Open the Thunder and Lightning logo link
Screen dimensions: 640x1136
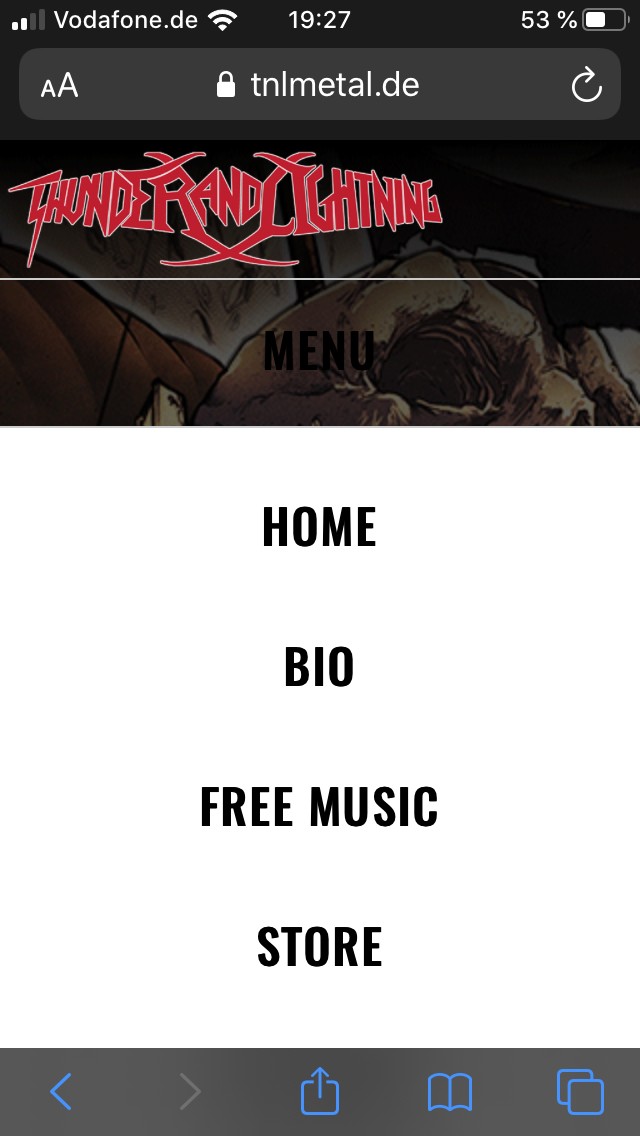pyautogui.click(x=225, y=209)
